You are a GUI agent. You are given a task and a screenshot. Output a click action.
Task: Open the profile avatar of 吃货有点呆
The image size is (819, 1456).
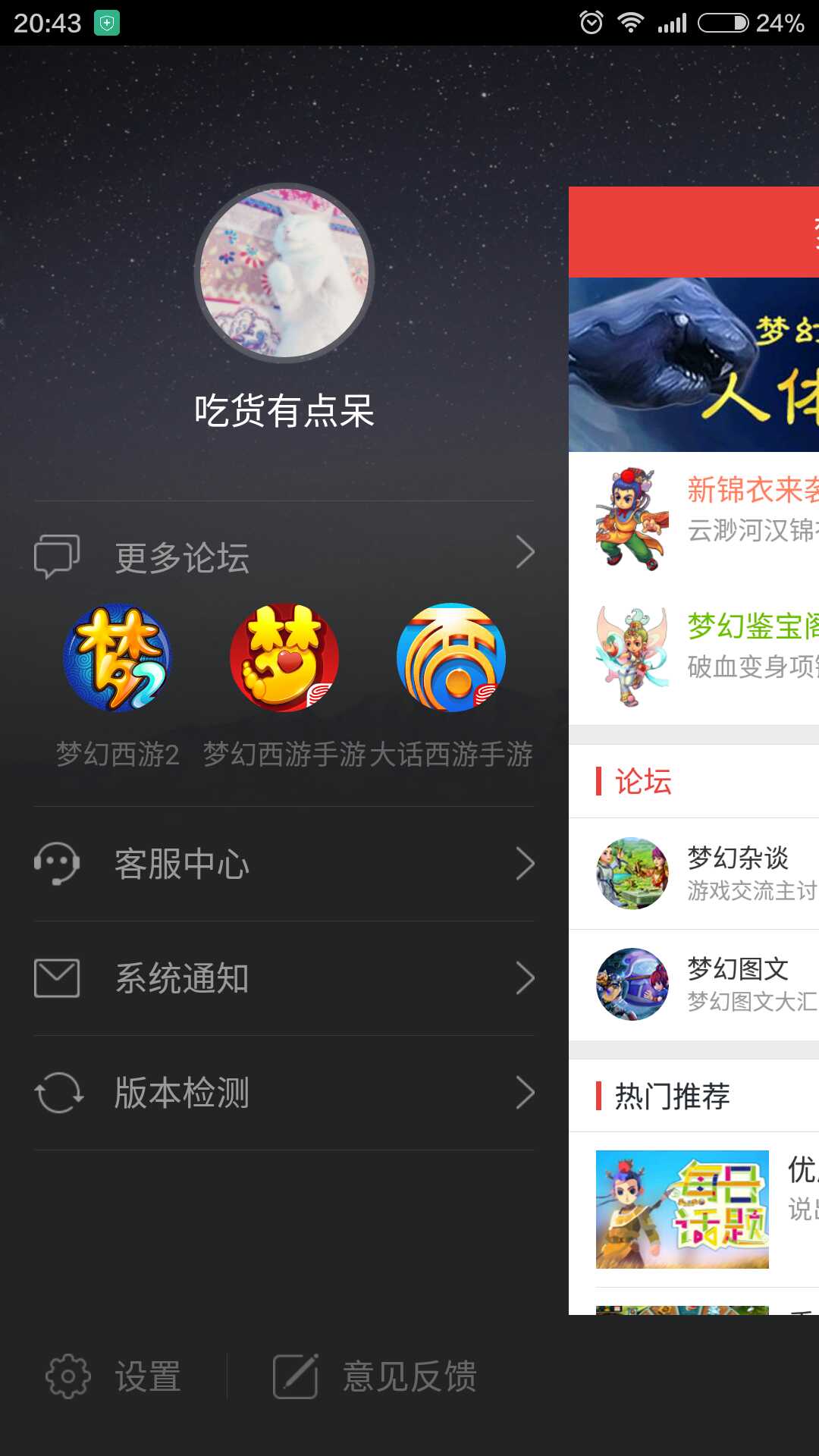284,272
